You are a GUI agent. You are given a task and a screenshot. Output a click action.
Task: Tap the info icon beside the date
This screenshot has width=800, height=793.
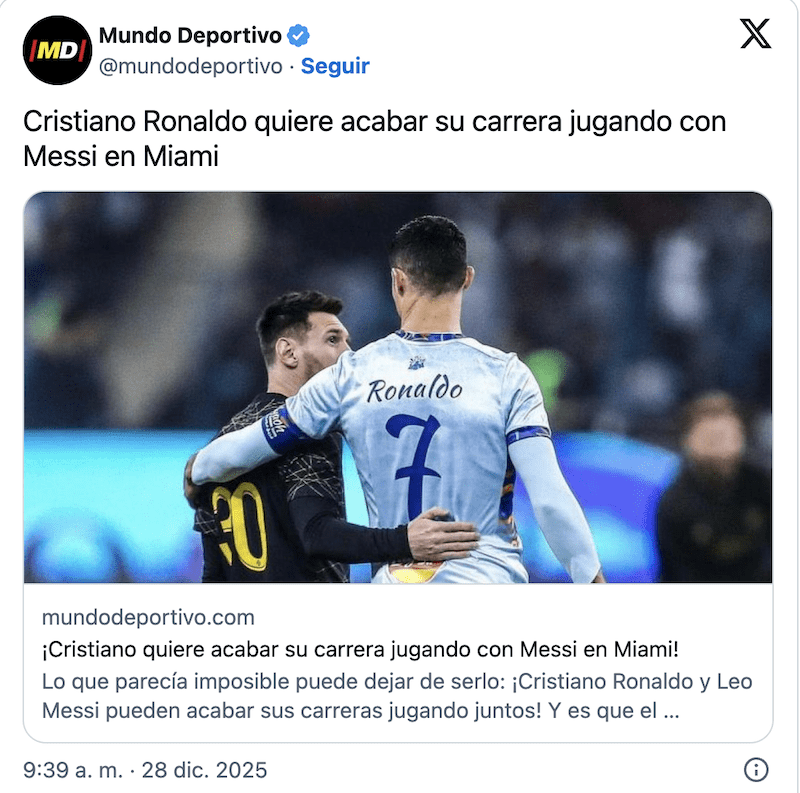click(757, 770)
